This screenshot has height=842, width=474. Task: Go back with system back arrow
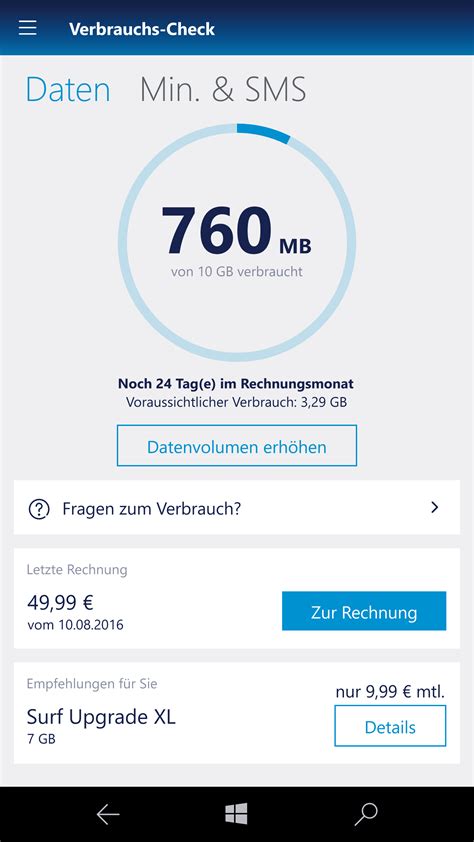(x=108, y=814)
